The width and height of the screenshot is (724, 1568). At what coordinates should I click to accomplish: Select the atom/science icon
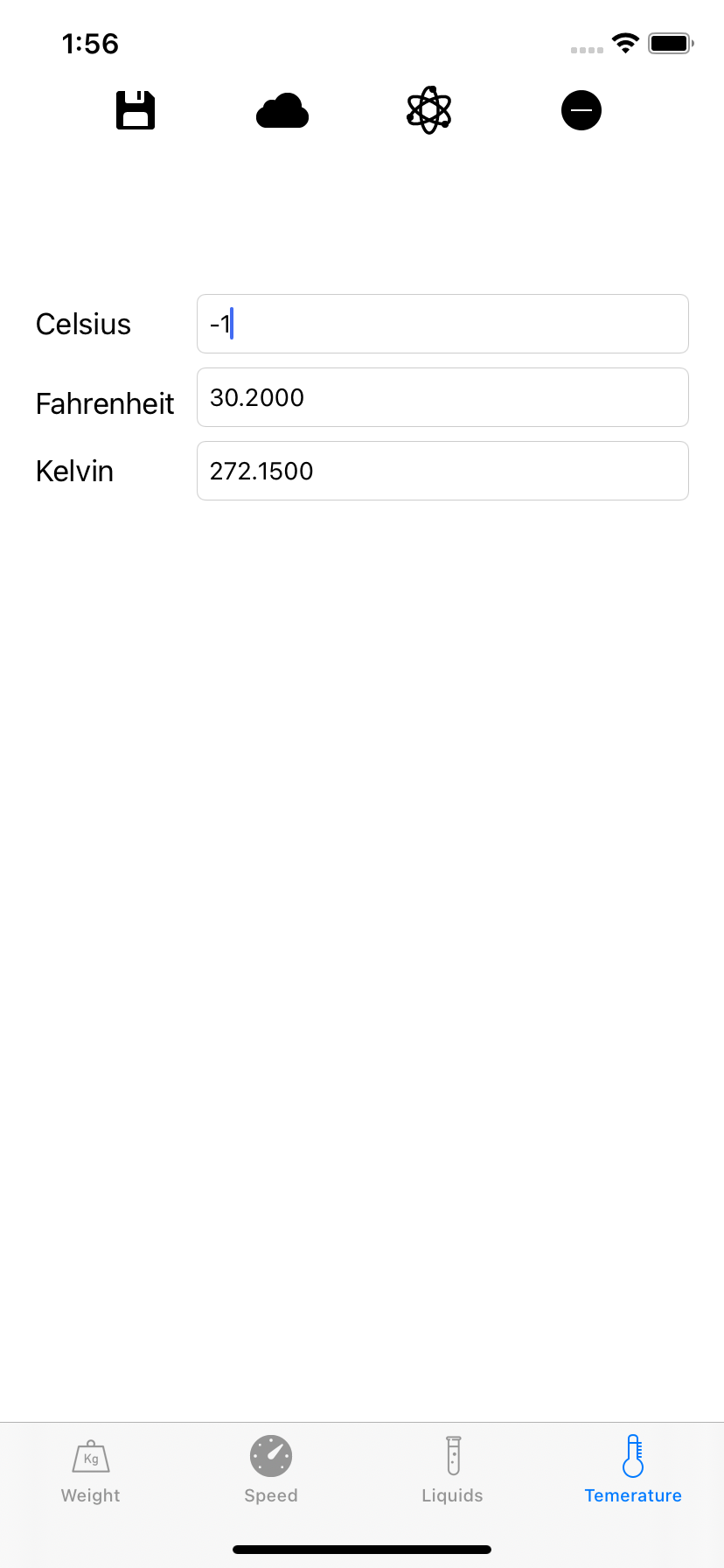[428, 109]
